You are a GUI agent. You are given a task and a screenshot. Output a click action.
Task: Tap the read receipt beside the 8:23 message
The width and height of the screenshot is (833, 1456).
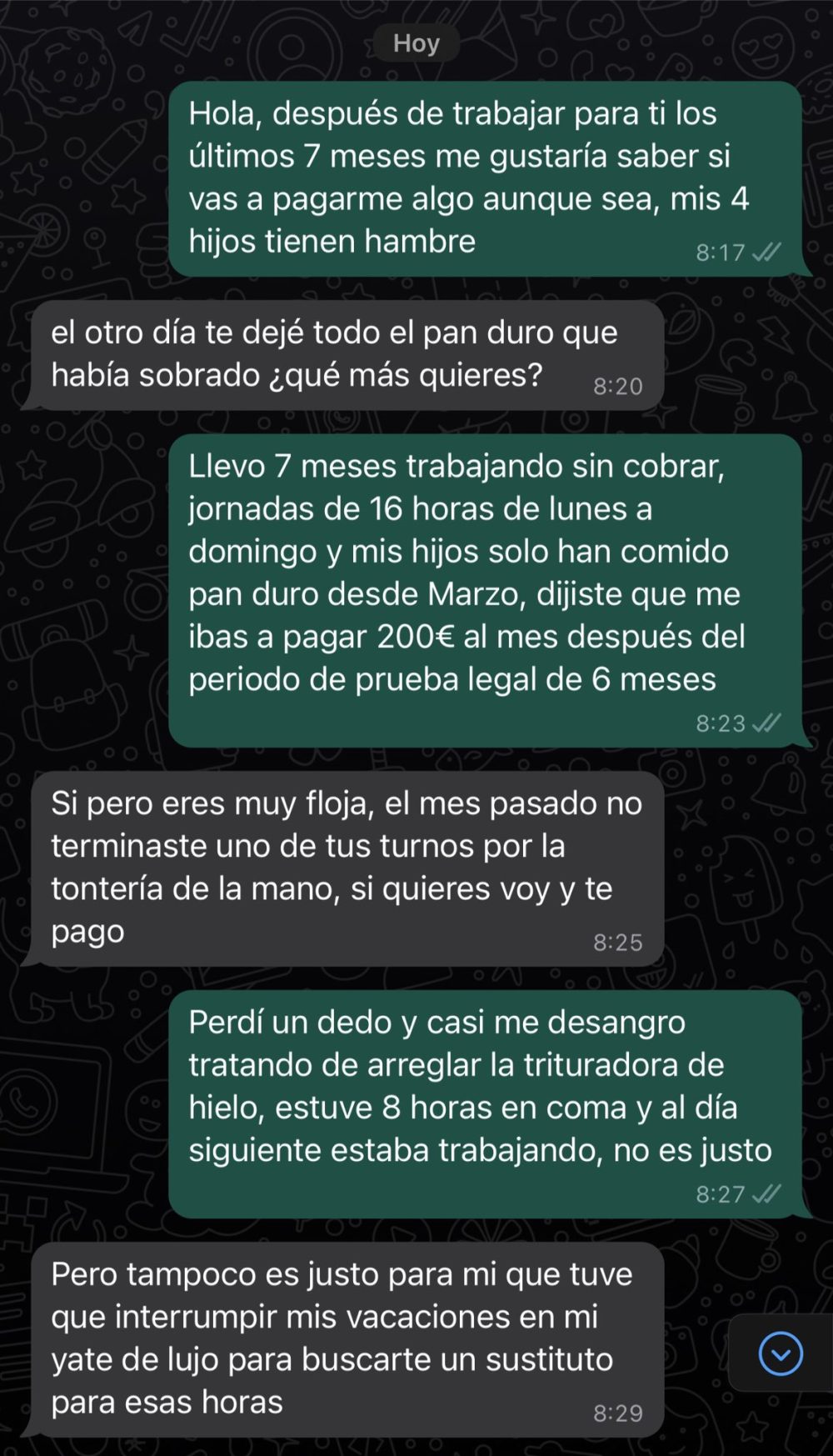coord(768,723)
